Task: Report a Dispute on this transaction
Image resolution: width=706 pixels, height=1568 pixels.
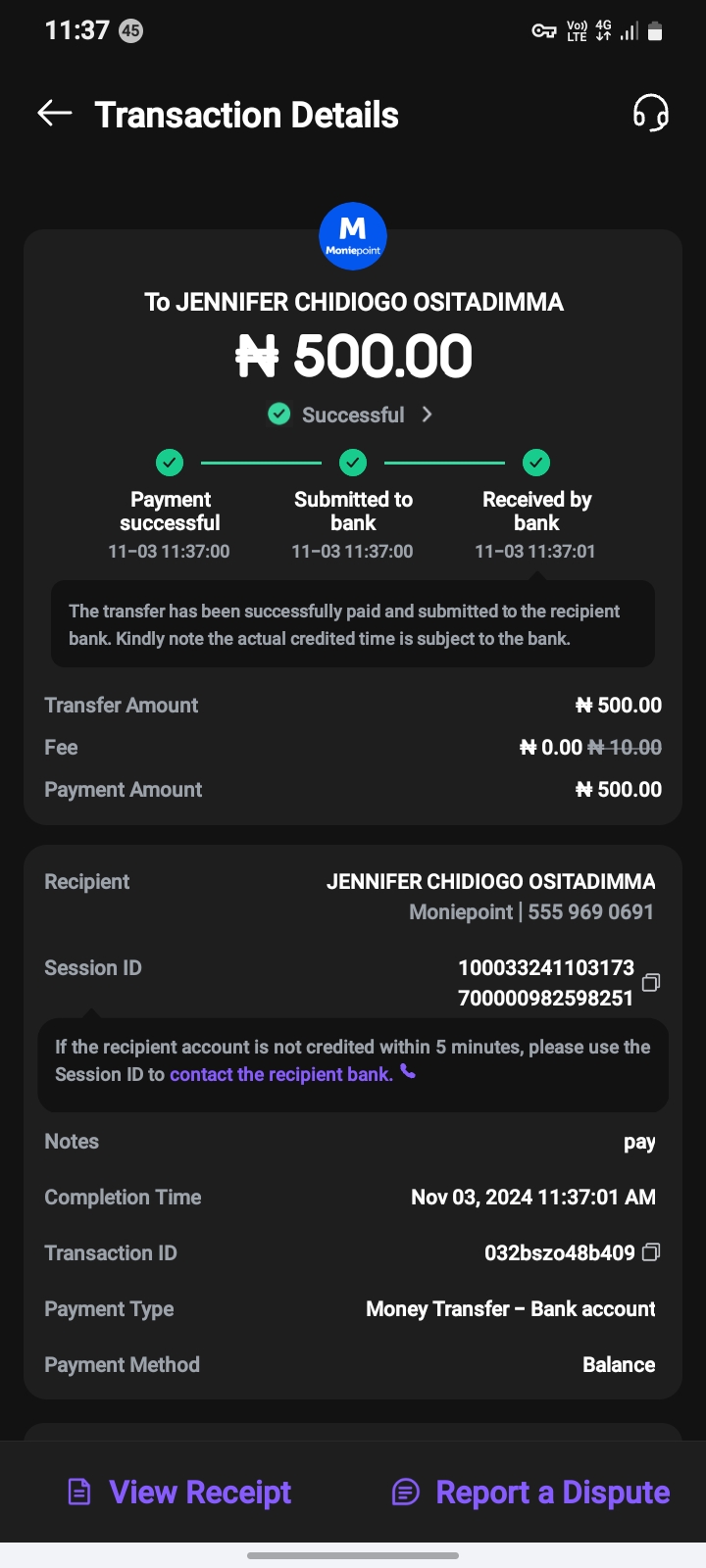Action: pos(530,1493)
